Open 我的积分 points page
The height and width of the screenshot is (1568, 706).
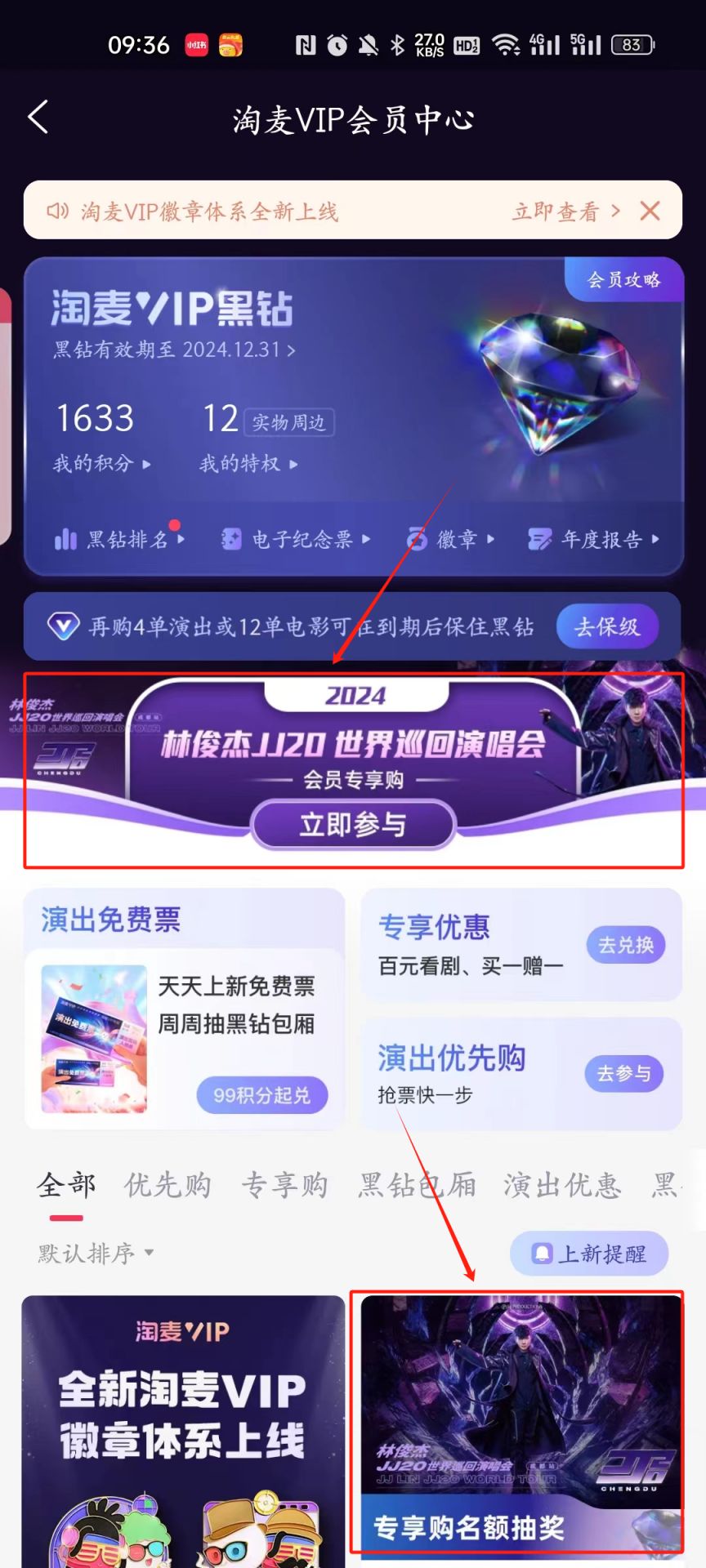pos(101,464)
